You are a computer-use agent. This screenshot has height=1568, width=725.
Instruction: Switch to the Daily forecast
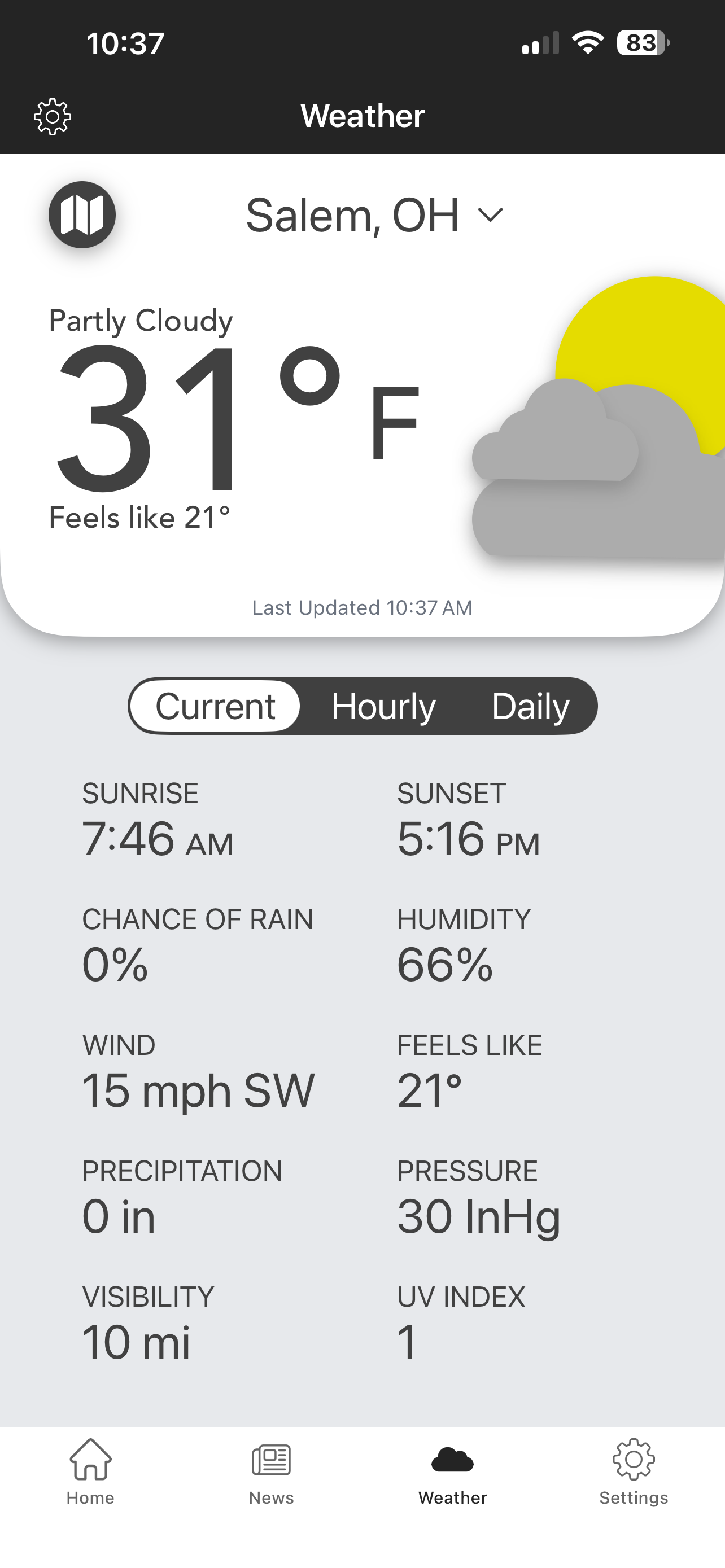530,706
